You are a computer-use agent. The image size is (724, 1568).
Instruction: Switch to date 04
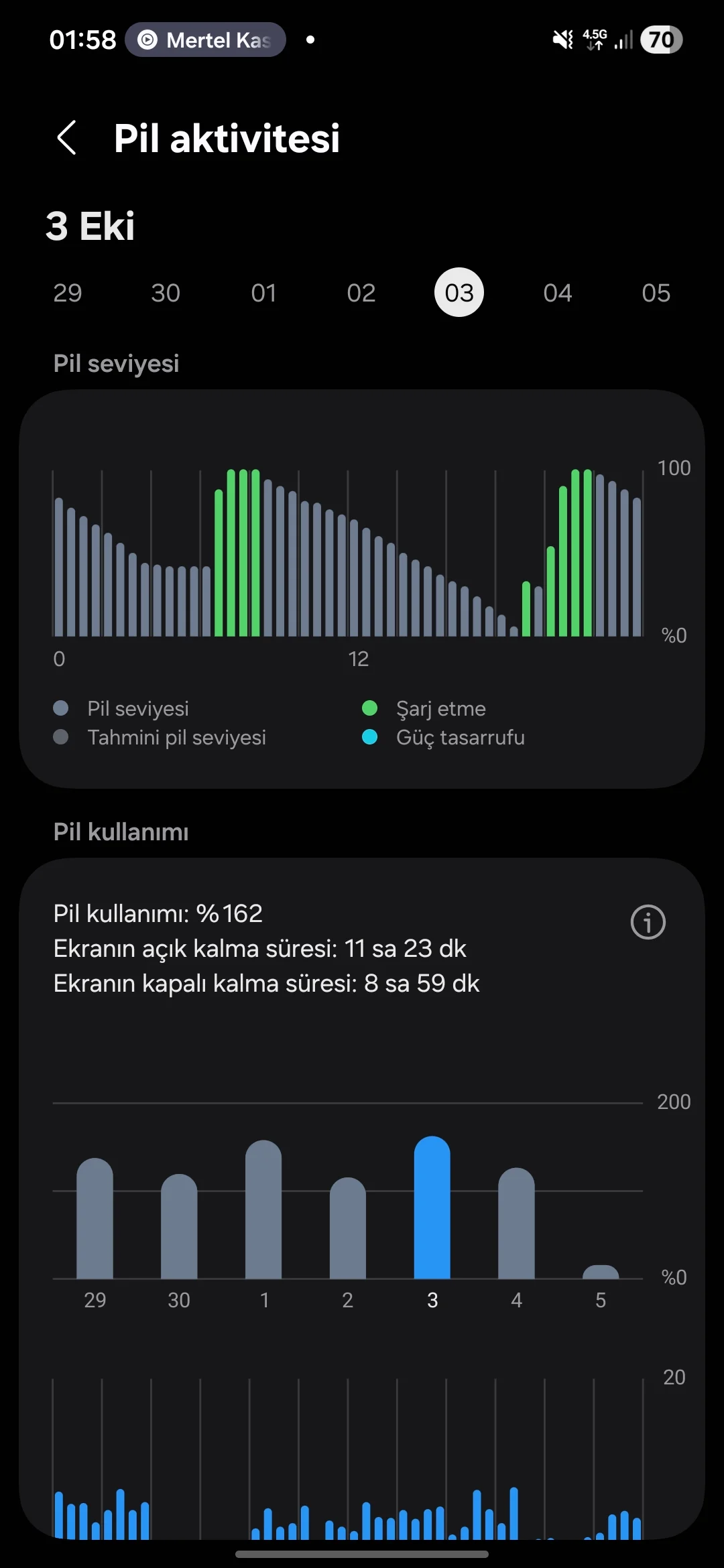pyautogui.click(x=558, y=293)
